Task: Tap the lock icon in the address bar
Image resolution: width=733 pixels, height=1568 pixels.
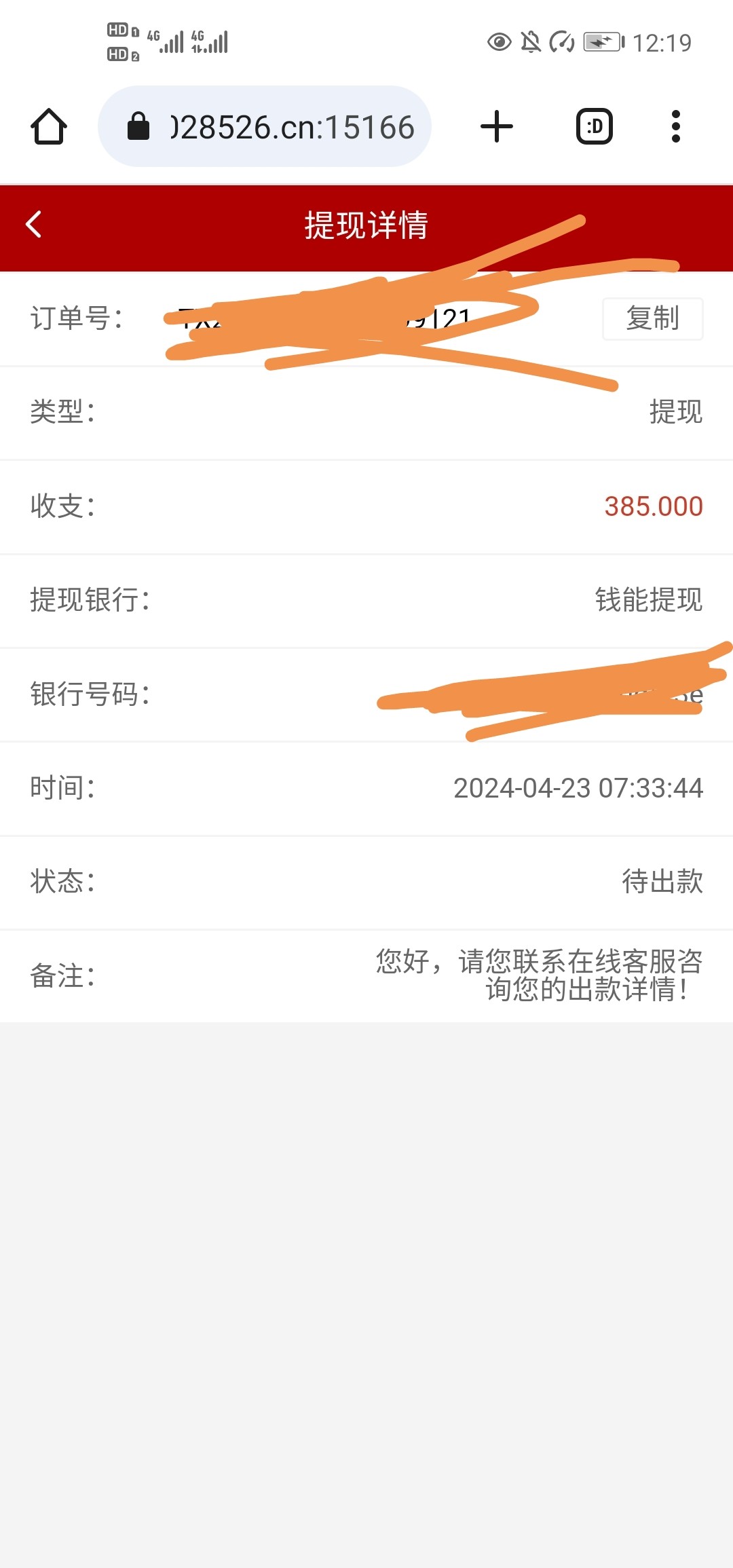Action: click(139, 126)
